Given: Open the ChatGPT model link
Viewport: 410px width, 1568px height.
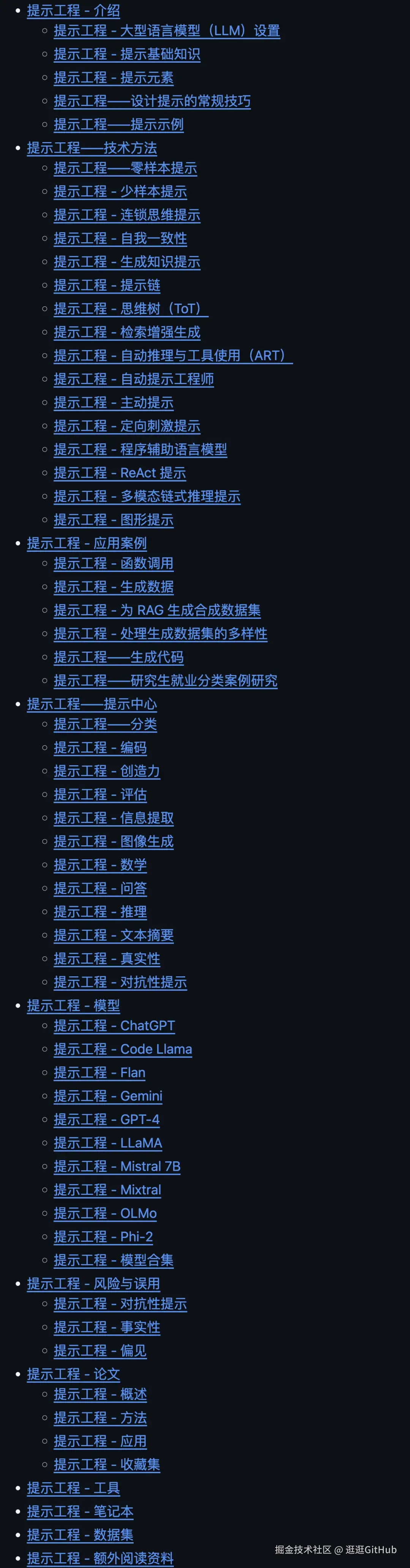Looking at the screenshot, I should coord(114,1026).
